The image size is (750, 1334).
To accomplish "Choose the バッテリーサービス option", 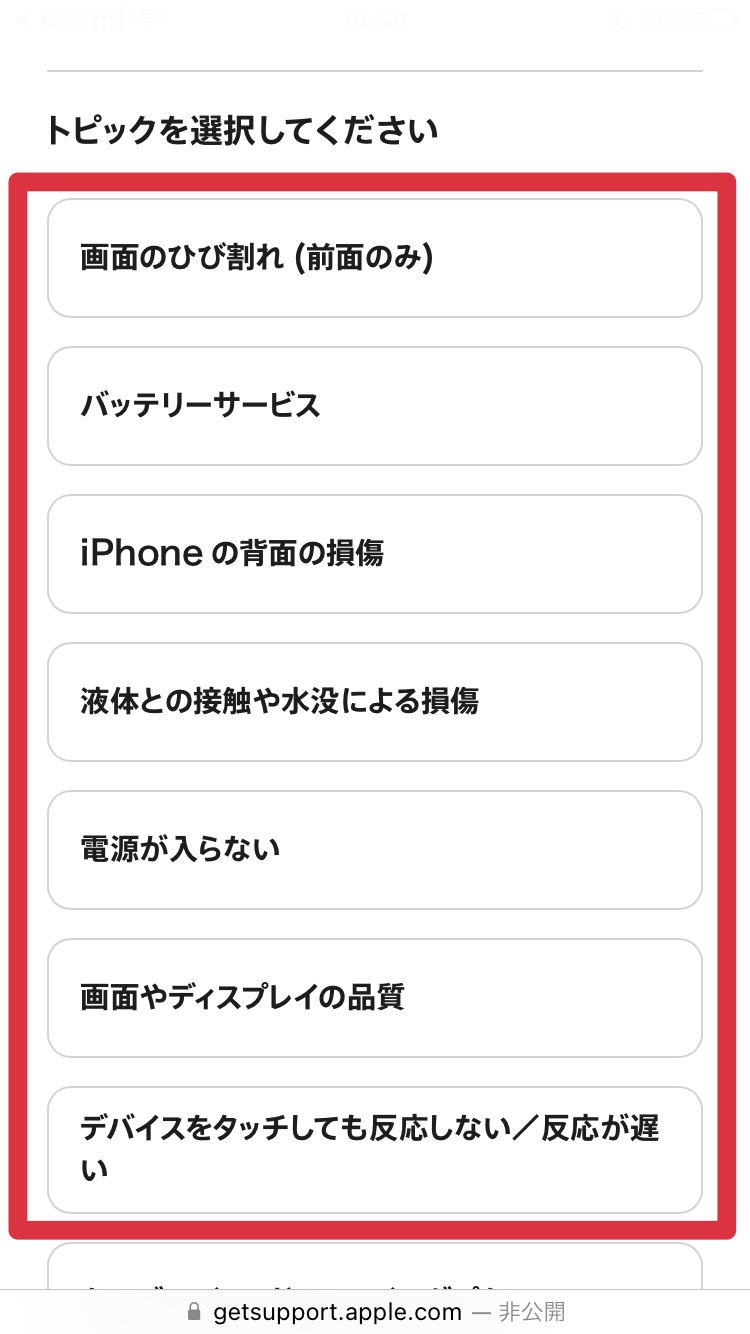I will point(375,406).
